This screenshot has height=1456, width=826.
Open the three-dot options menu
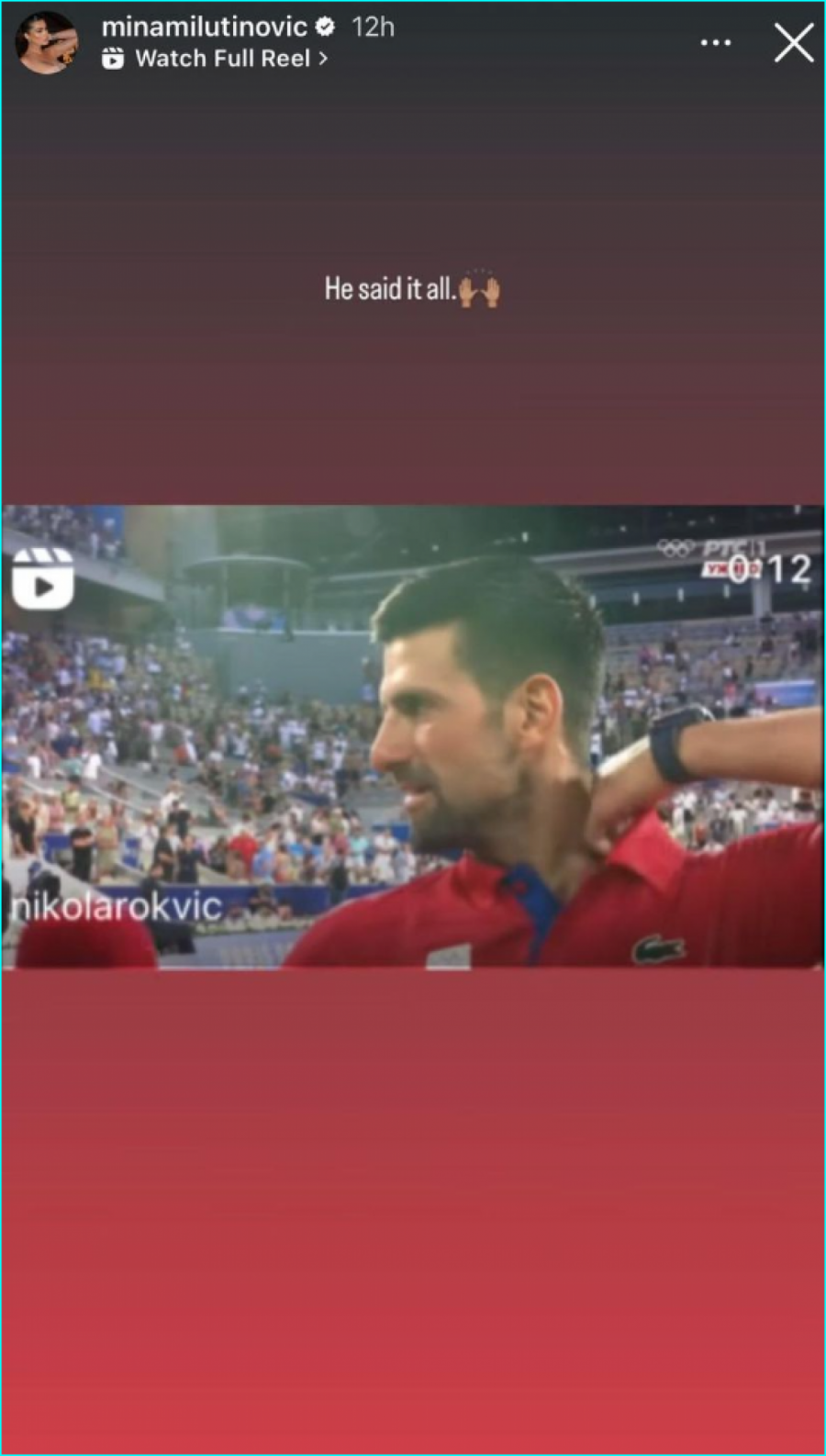715,43
